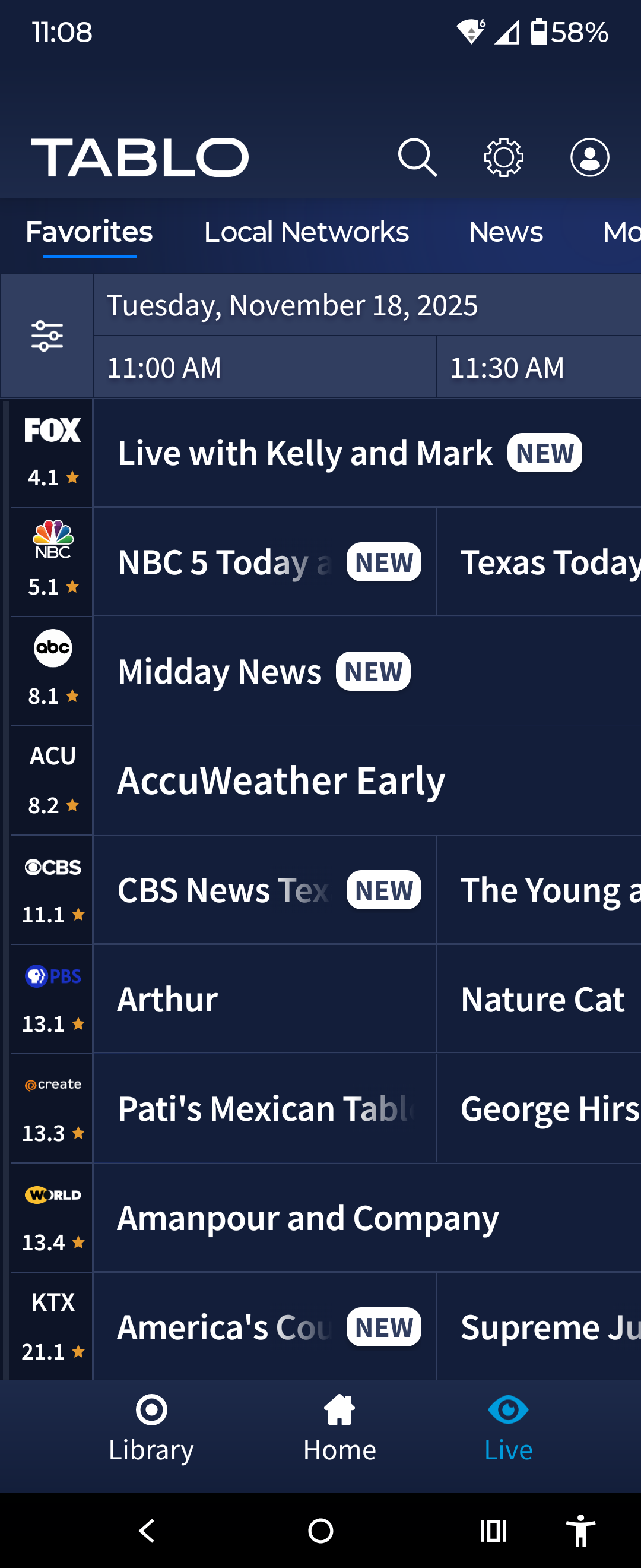Open the user profile icon

point(589,157)
